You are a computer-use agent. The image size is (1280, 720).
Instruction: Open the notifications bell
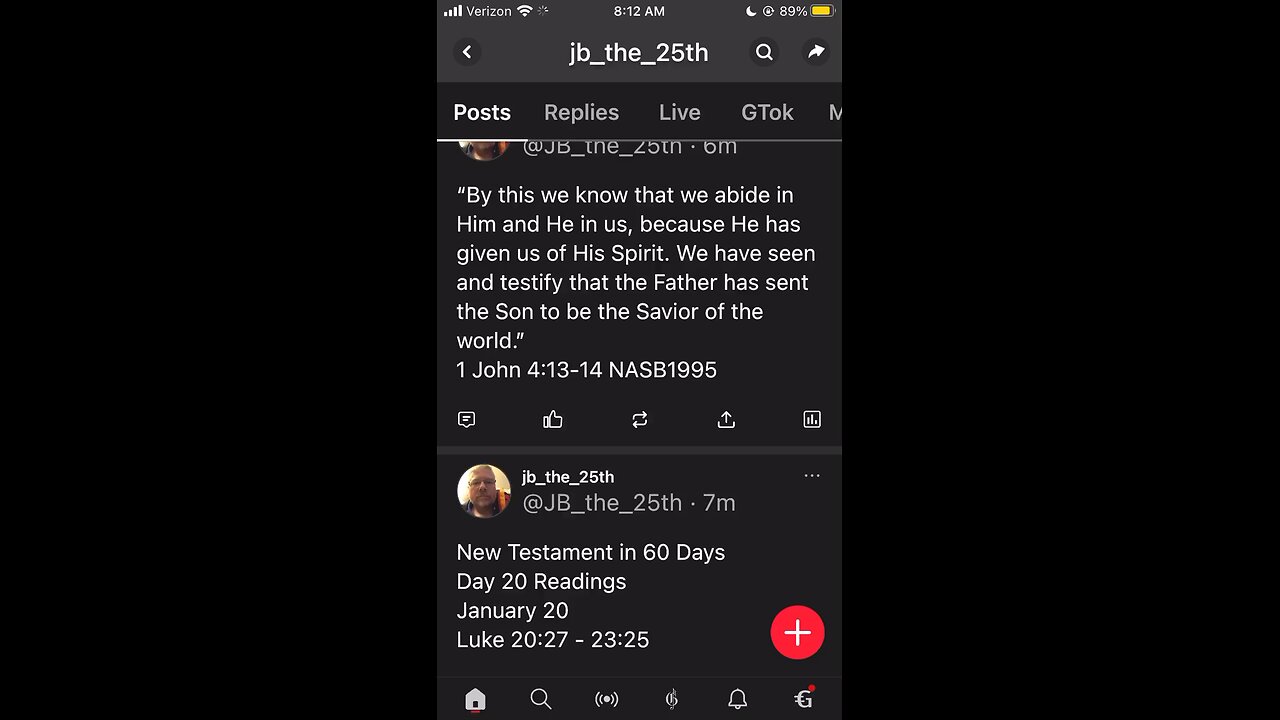click(737, 700)
